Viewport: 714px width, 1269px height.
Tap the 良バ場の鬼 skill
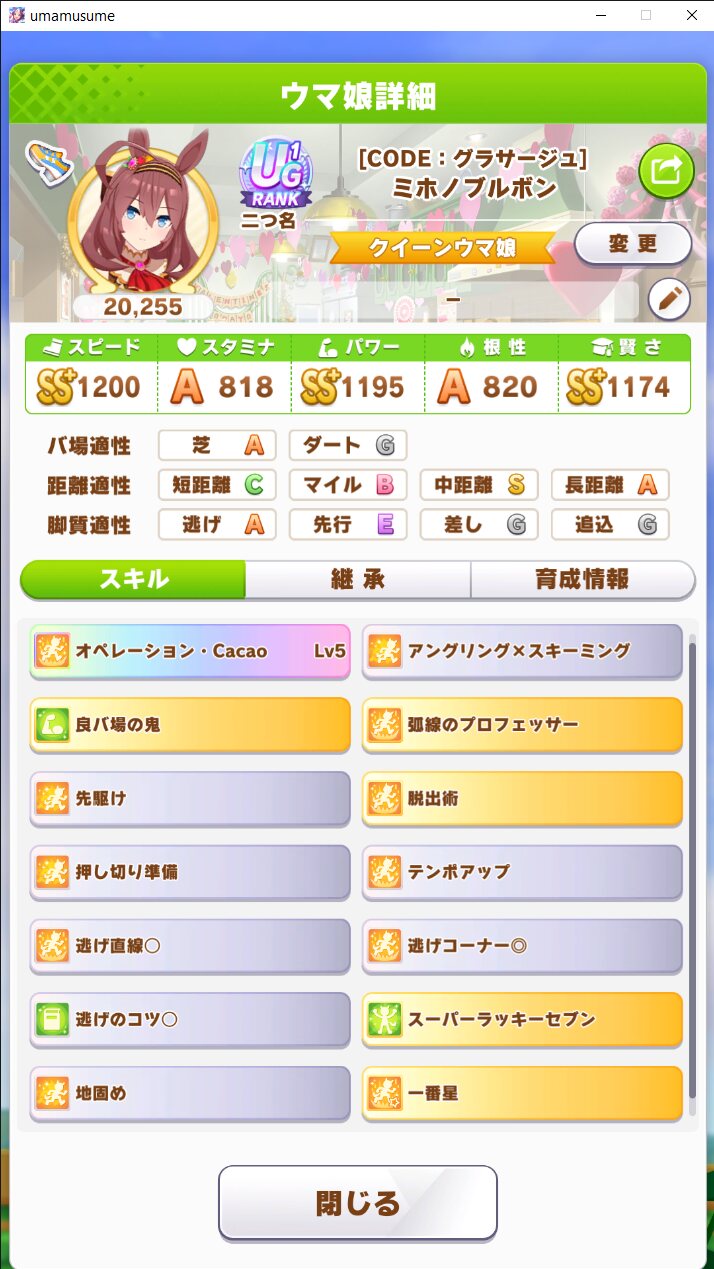[190, 724]
